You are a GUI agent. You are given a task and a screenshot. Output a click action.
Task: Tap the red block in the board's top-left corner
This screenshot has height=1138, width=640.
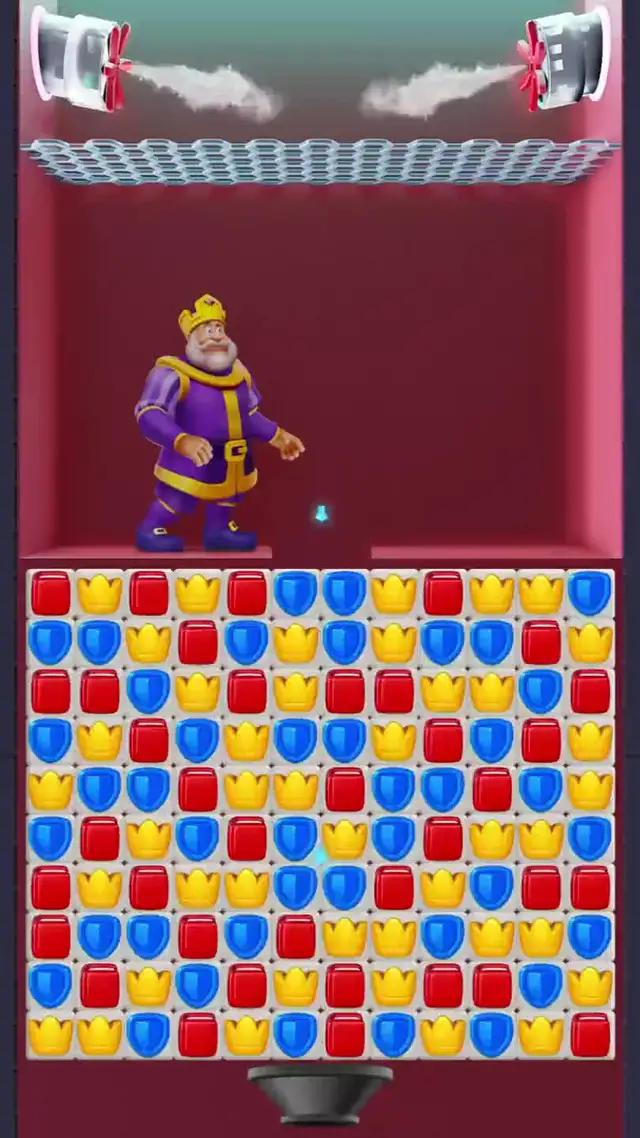pos(50,593)
